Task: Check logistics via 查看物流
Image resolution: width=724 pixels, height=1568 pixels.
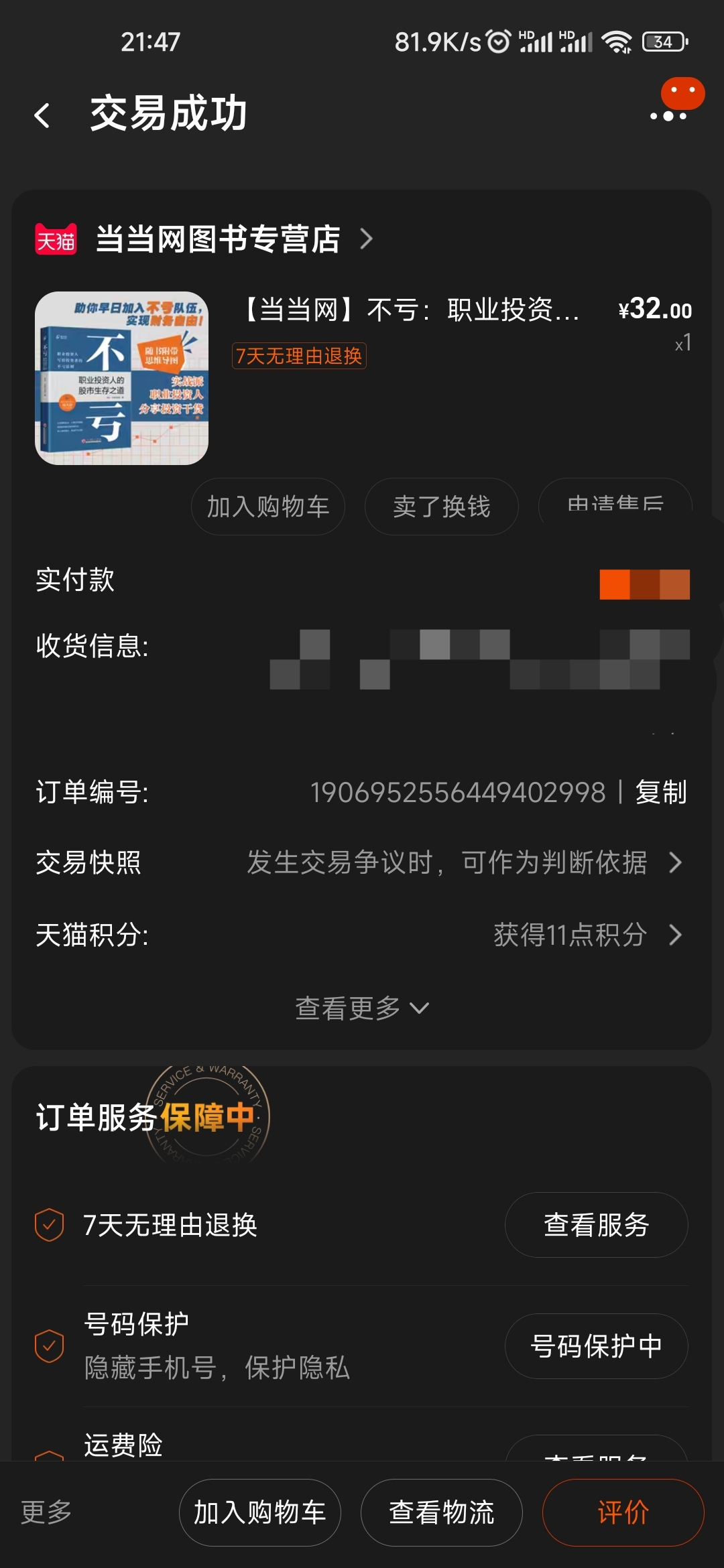Action: click(441, 1512)
